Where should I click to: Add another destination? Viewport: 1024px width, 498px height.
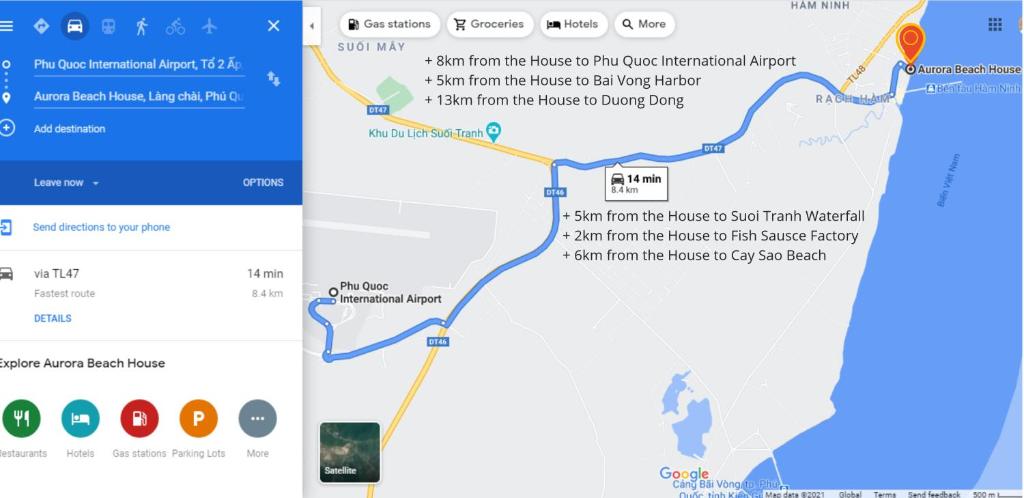click(69, 129)
